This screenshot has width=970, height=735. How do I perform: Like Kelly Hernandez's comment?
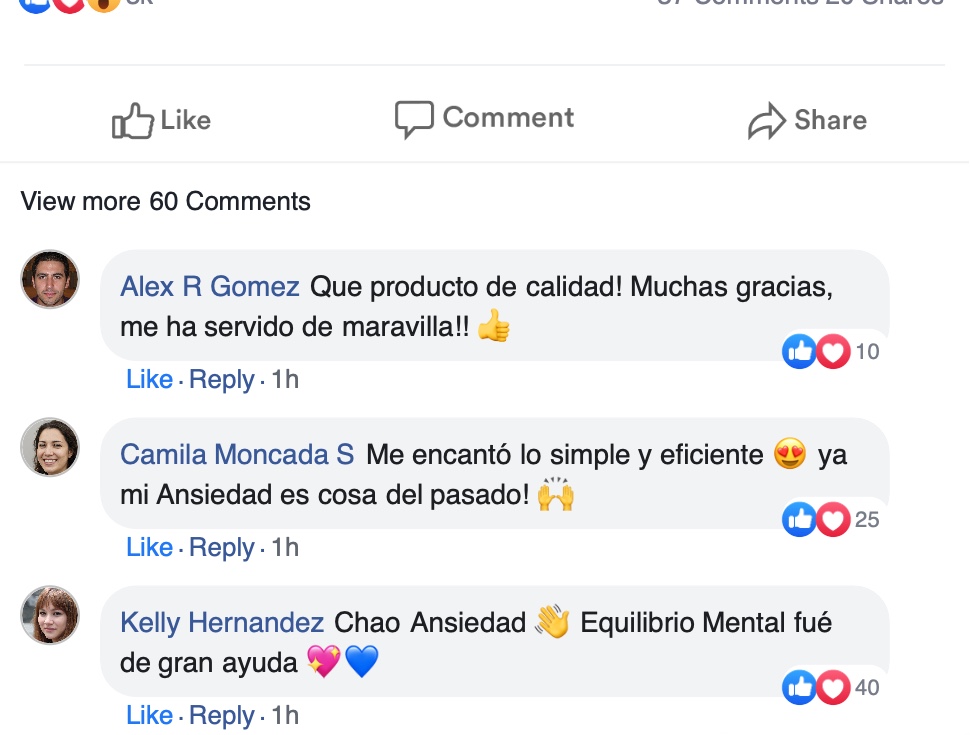click(x=149, y=716)
